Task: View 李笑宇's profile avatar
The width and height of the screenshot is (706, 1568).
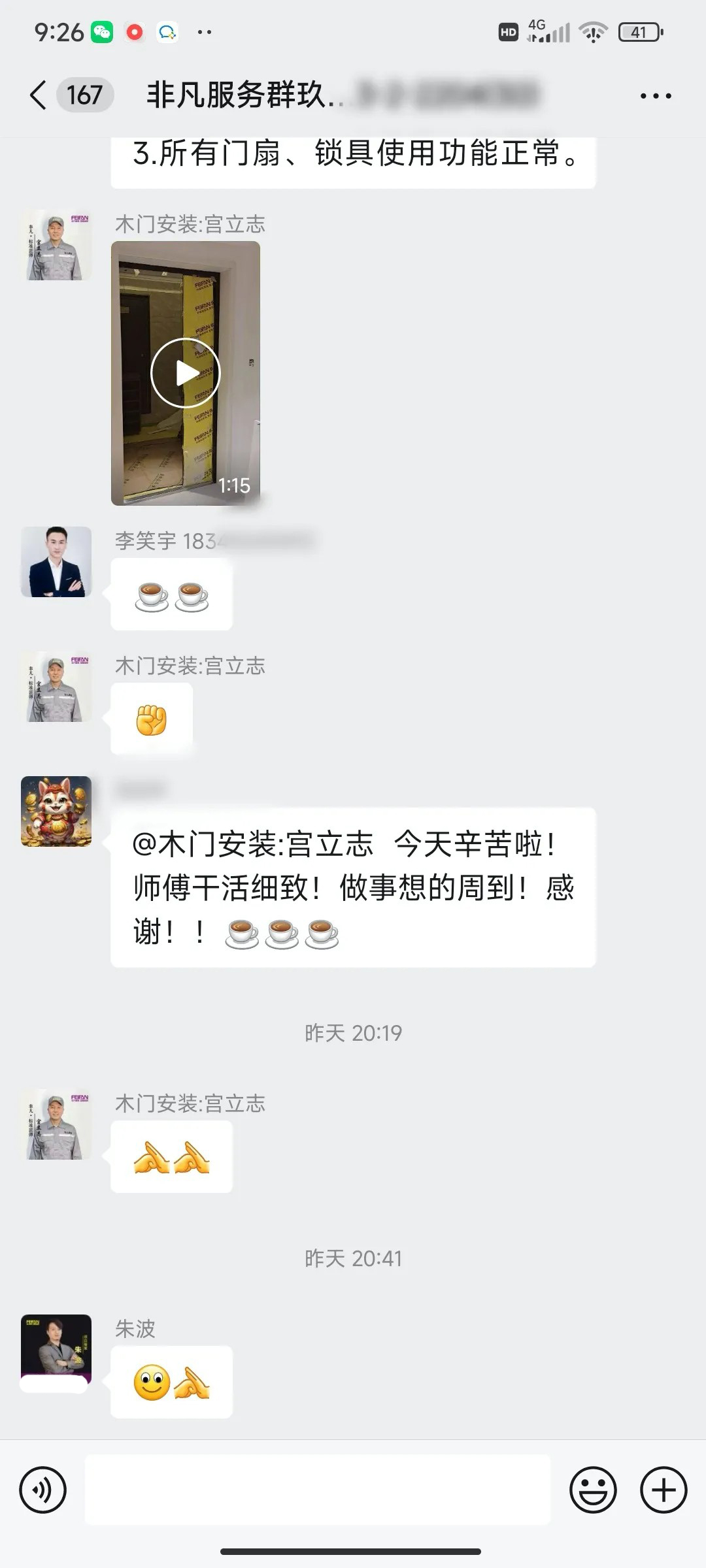Action: pos(56,562)
